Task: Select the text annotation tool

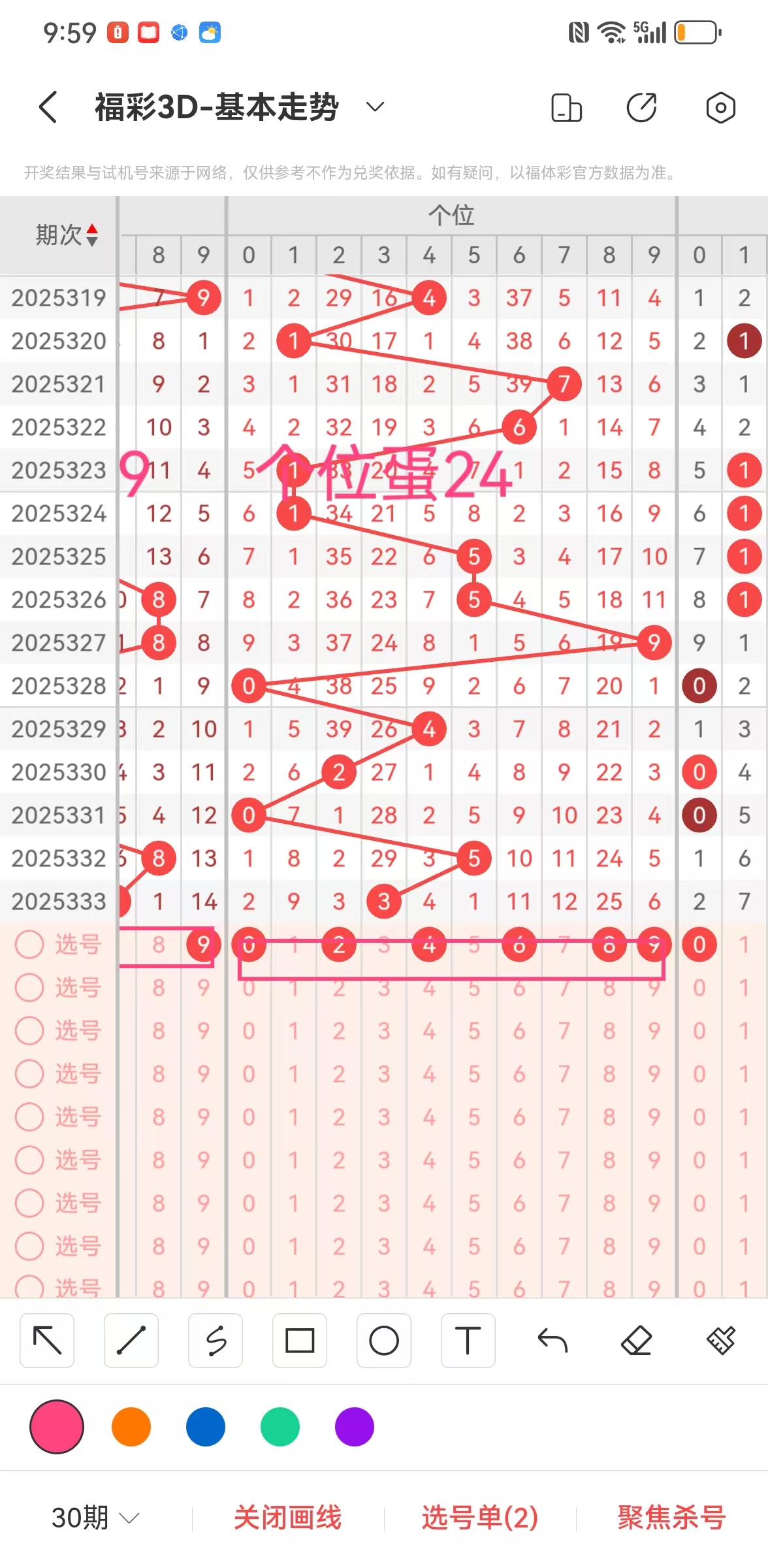Action: click(468, 1341)
